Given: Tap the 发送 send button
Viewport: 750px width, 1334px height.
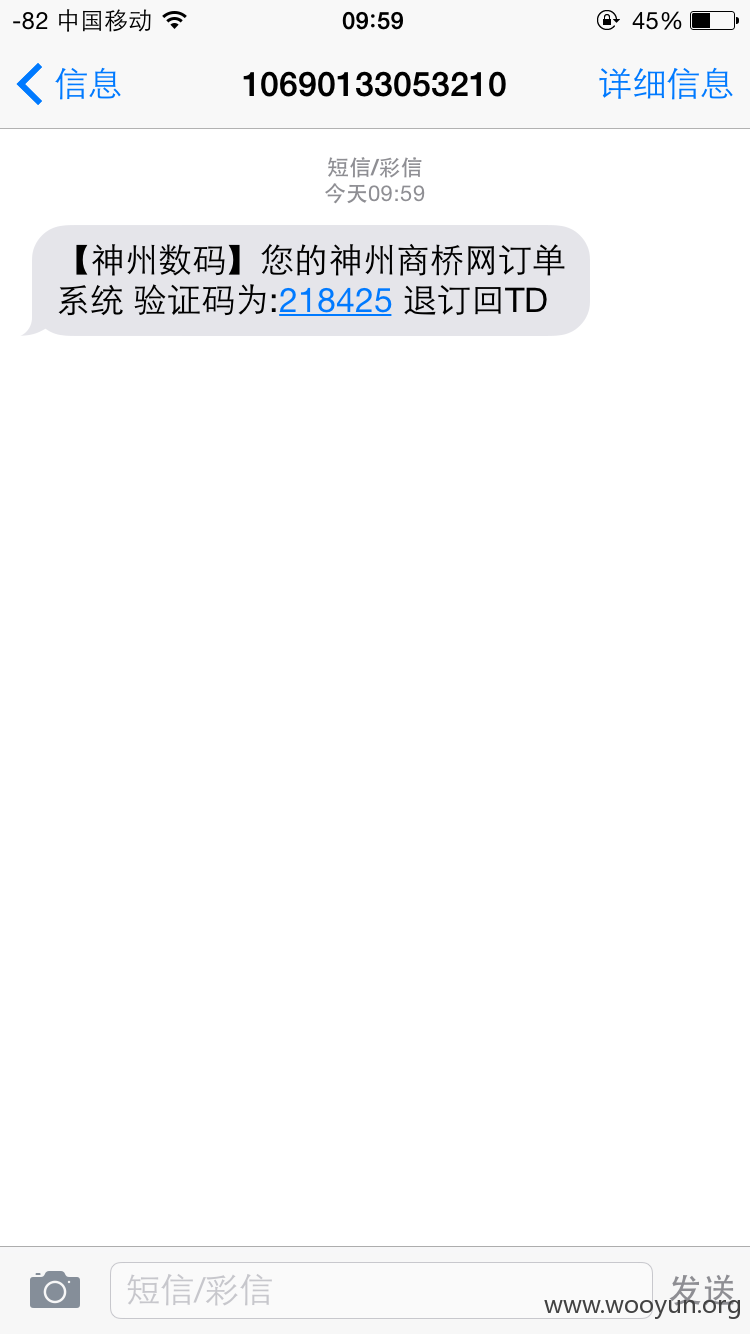Looking at the screenshot, I should click(703, 1290).
